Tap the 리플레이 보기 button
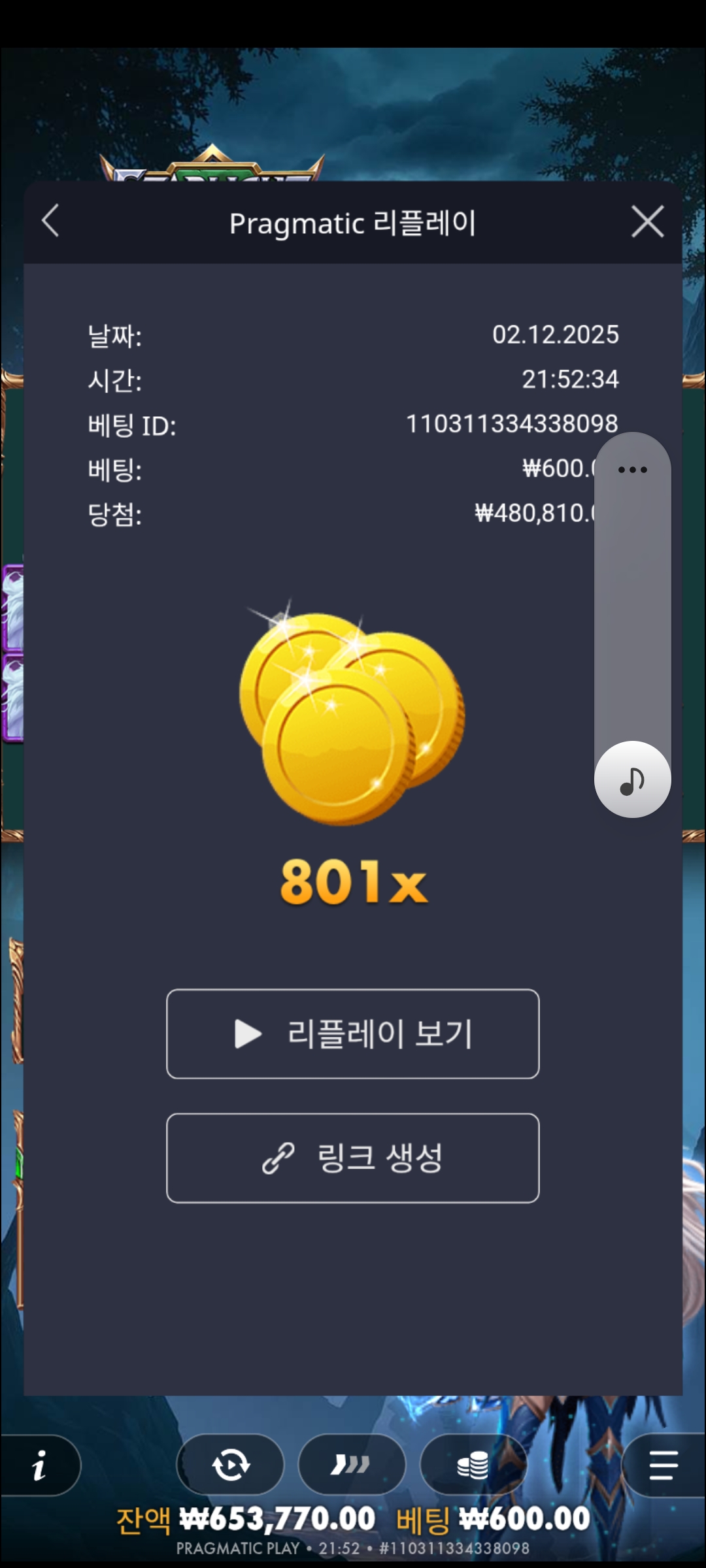Image resolution: width=706 pixels, height=1568 pixels. [x=353, y=1034]
